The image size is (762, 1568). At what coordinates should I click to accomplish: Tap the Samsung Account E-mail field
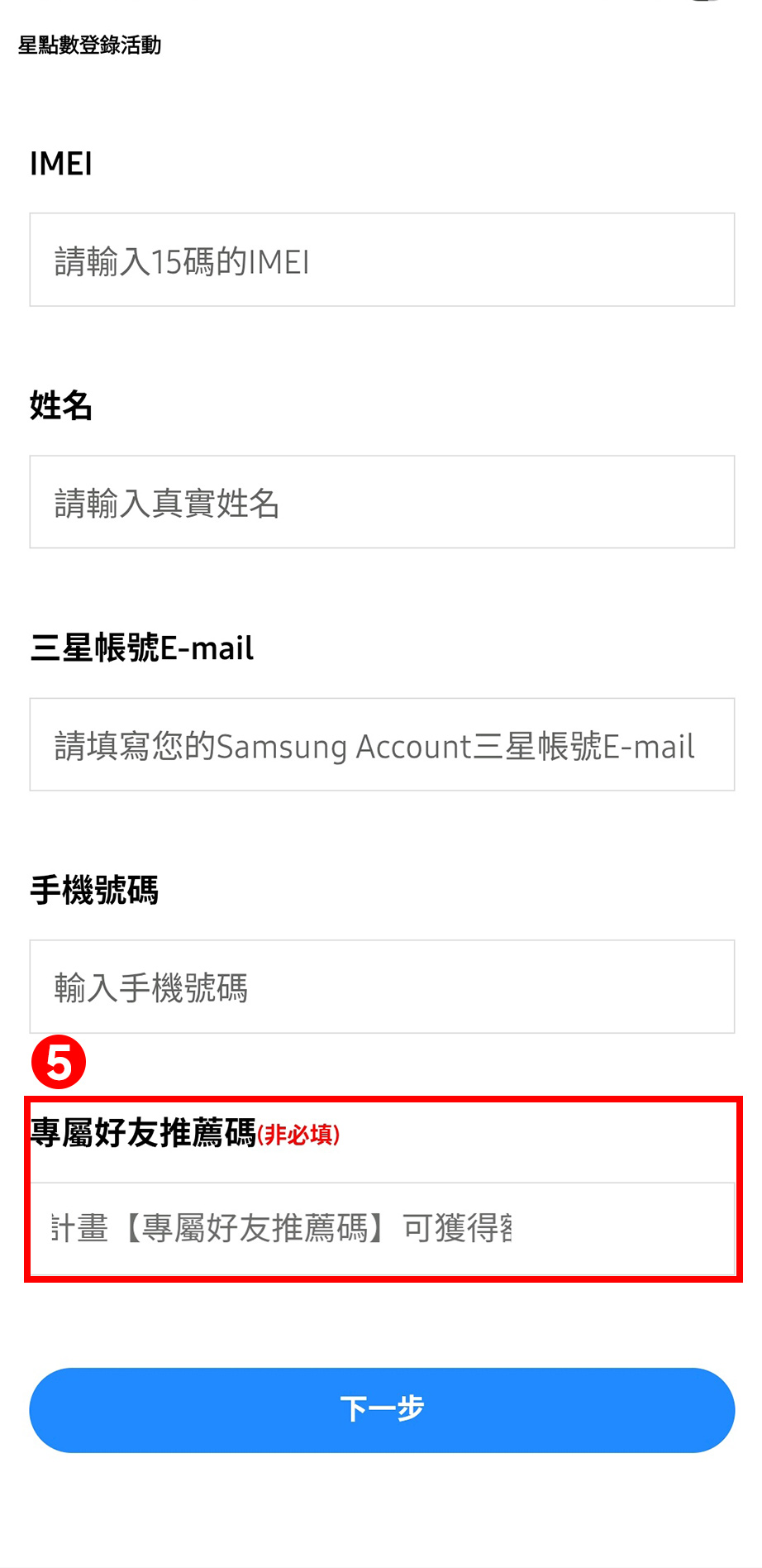tap(382, 744)
